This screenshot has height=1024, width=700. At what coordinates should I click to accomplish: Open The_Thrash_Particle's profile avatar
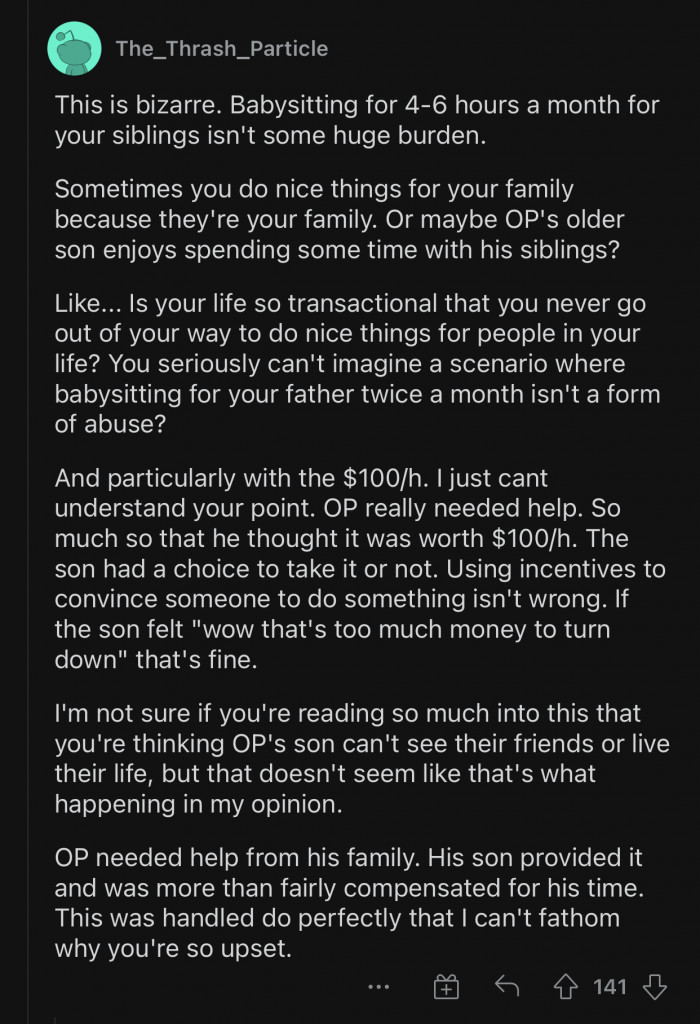pyautogui.click(x=74, y=48)
